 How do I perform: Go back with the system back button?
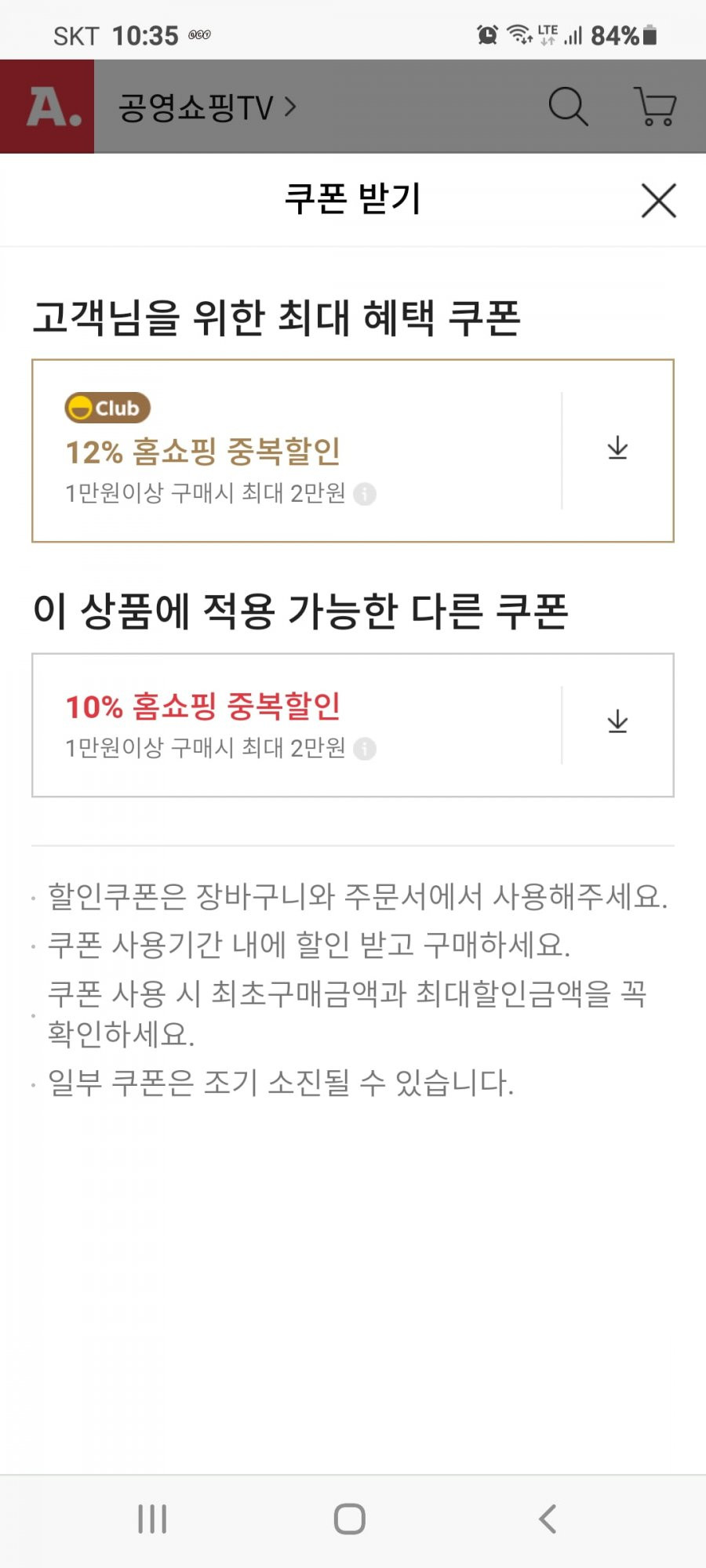tap(548, 1519)
